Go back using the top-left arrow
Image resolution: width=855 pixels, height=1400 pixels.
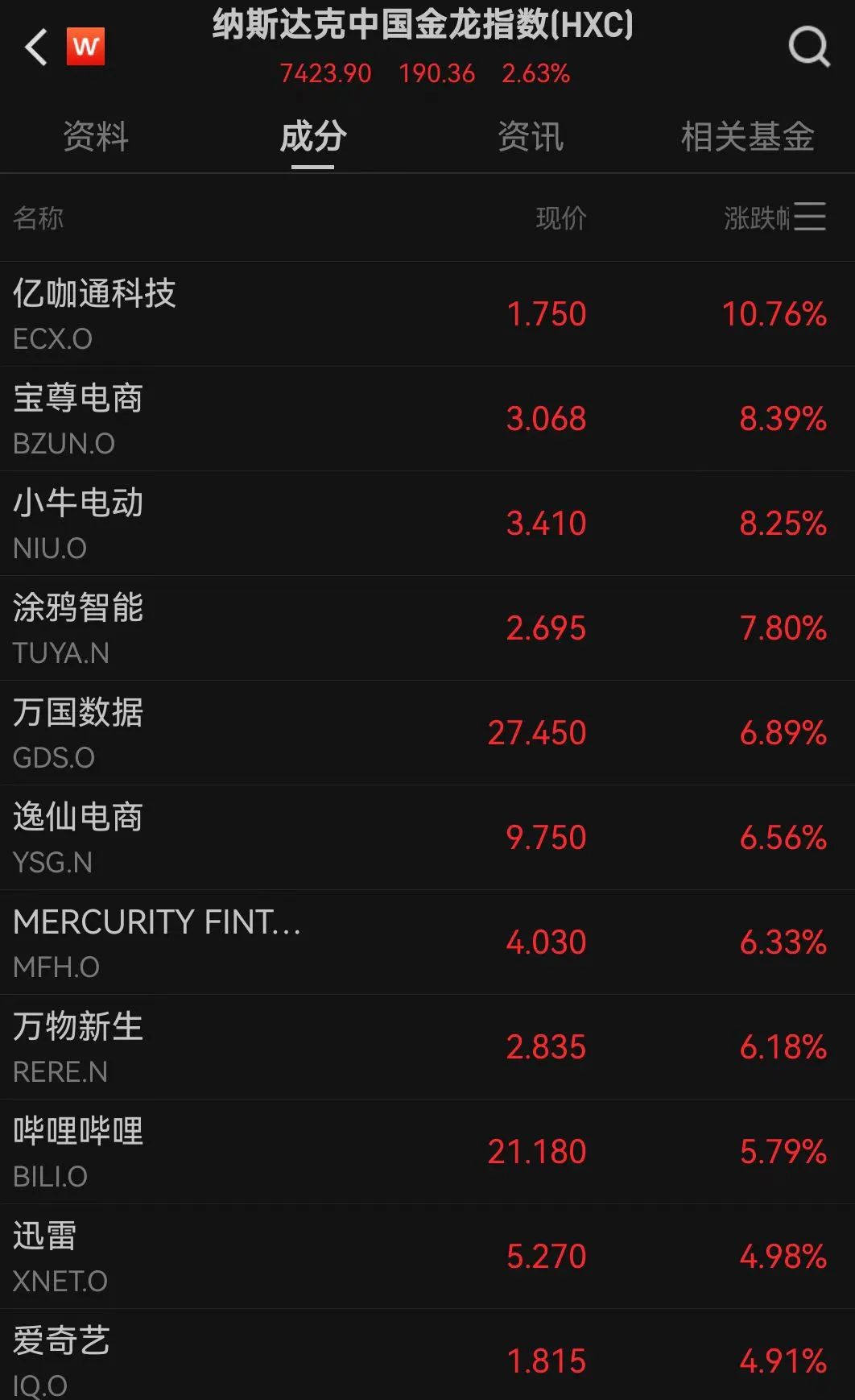[36, 47]
